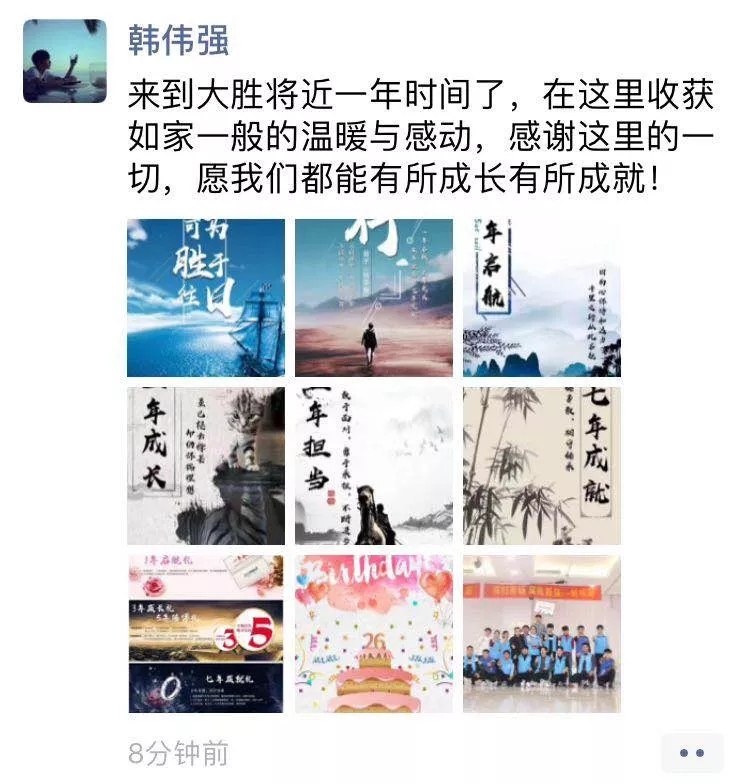
Task: View the 年成长 kitten photo
Action: 206,466
